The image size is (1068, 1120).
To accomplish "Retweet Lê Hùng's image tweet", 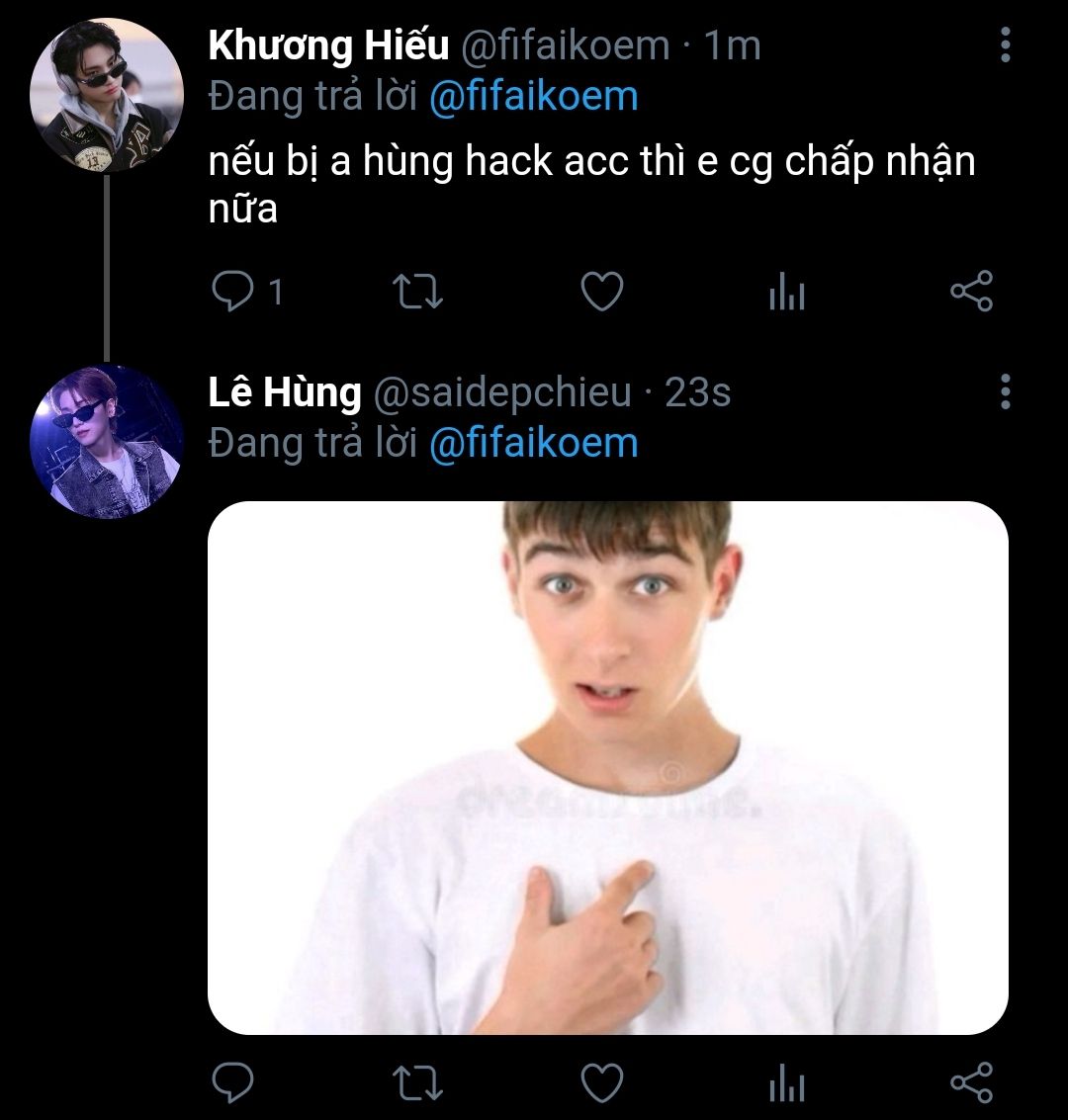I will (418, 1083).
